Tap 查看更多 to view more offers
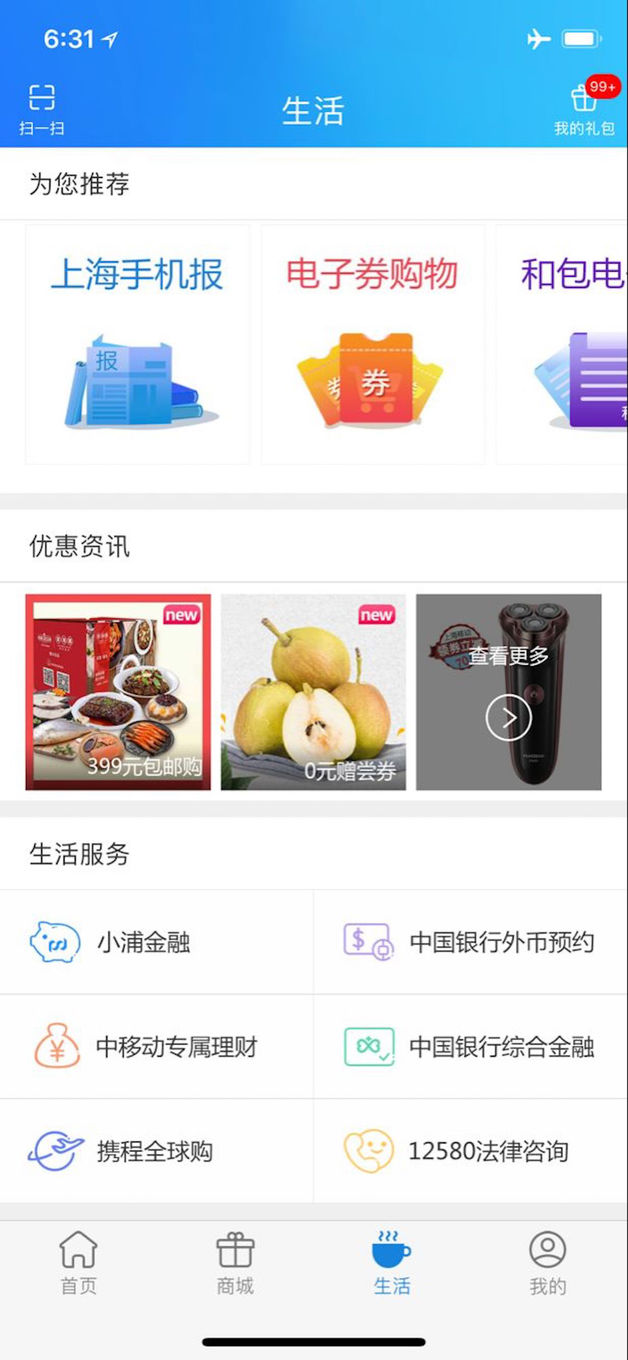628x1360 pixels. point(509,692)
